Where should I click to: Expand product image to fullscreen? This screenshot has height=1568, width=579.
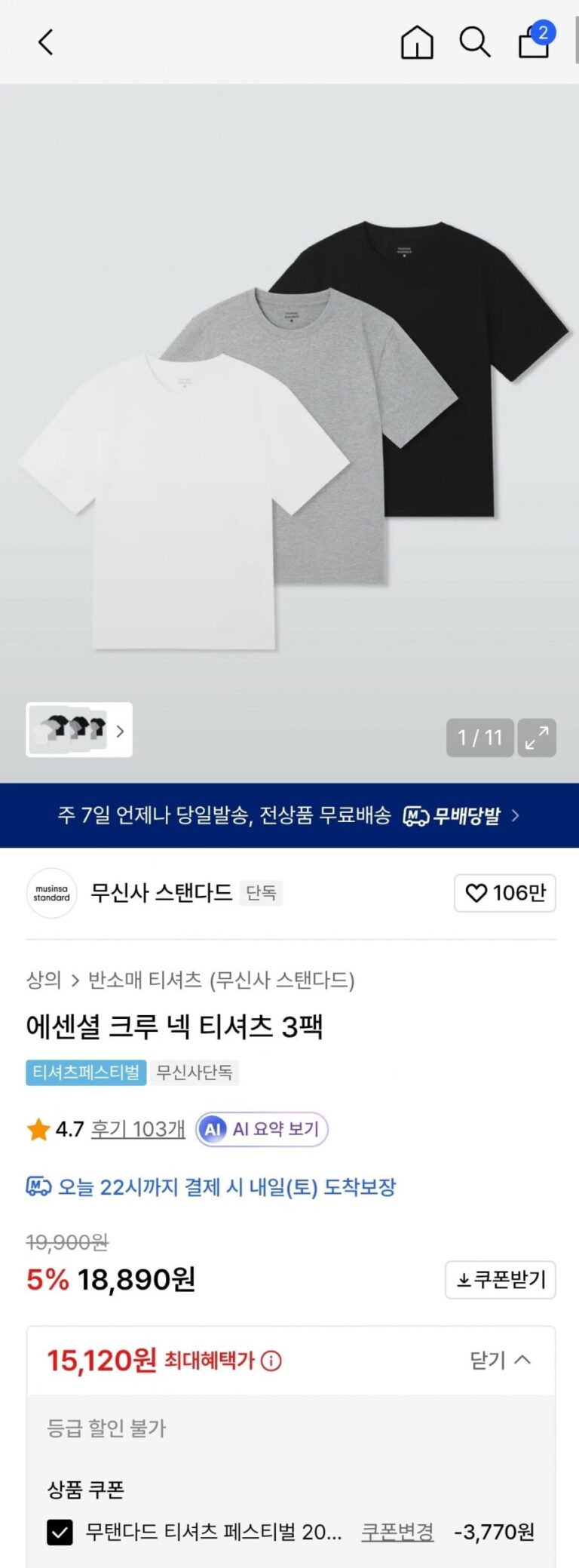(537, 738)
